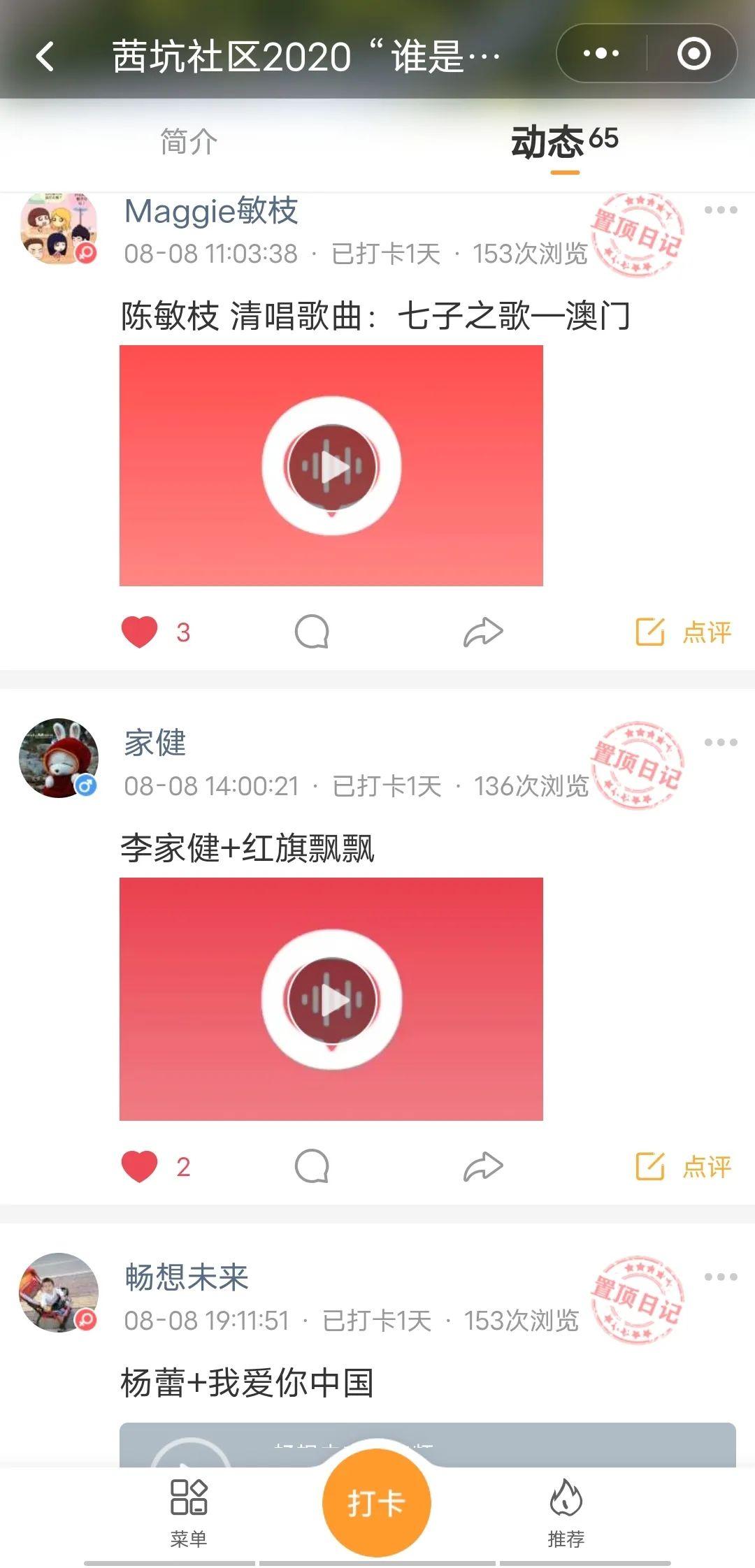Tap 点评 on Maggie敏枝's post

pos(684,632)
